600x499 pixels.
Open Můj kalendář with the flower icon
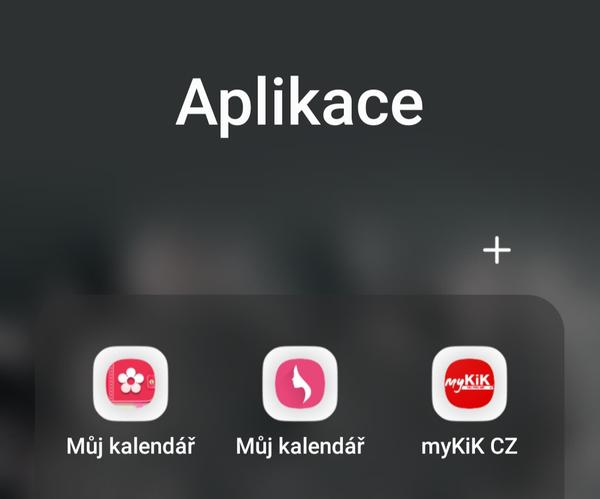(x=130, y=384)
